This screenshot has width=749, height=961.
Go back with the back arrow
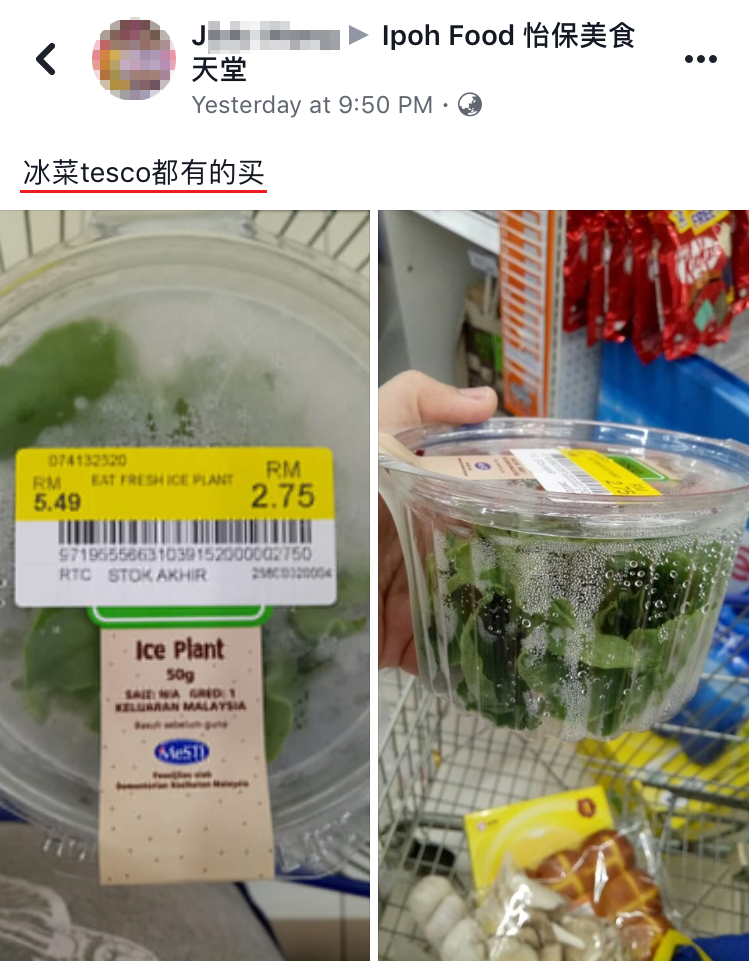coord(46,59)
